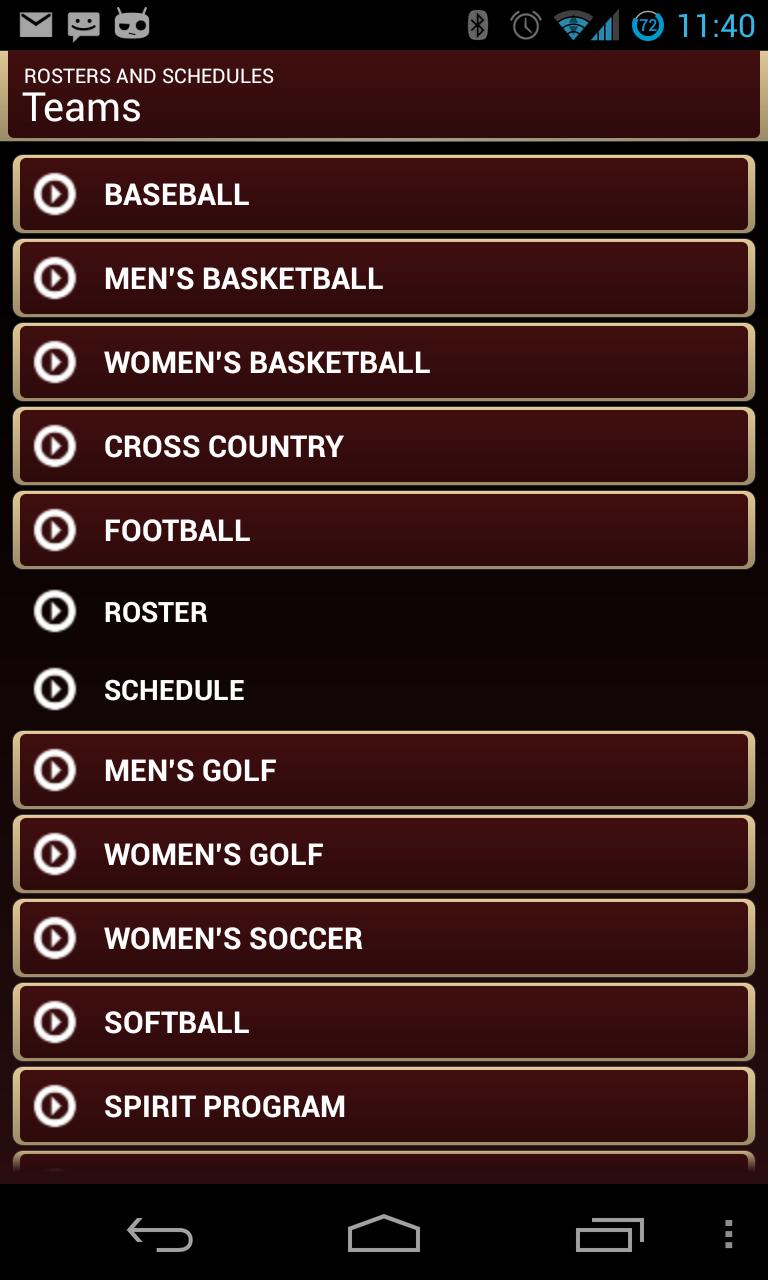View the FOOTBALL SCHEDULE
The image size is (768, 1280).
click(x=384, y=689)
